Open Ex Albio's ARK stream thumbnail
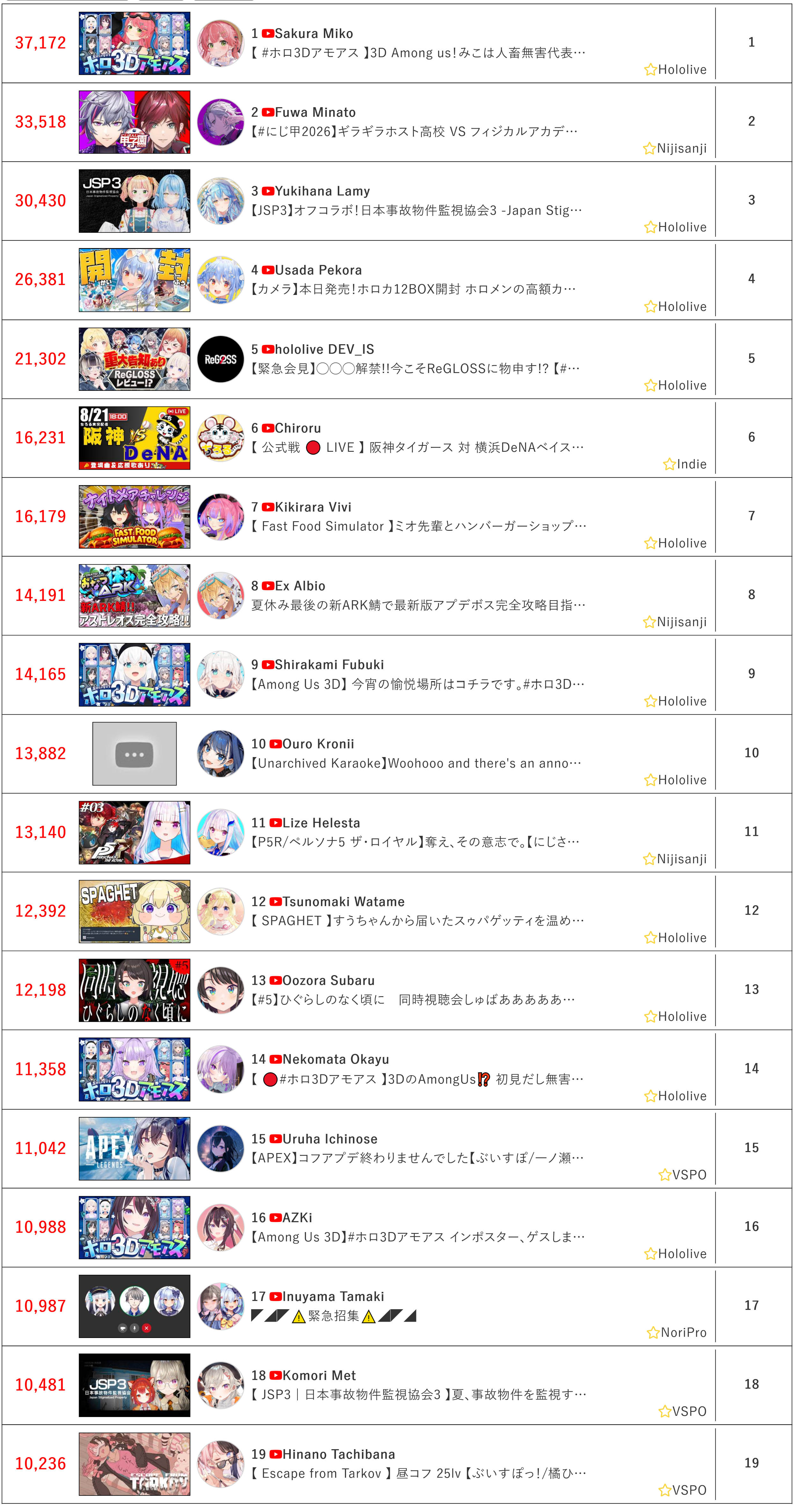797x1512 pixels. (135, 596)
